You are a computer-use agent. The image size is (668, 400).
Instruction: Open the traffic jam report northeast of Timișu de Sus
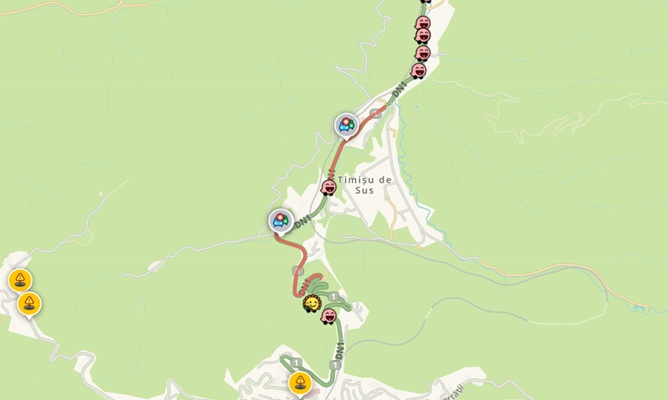[346, 125]
